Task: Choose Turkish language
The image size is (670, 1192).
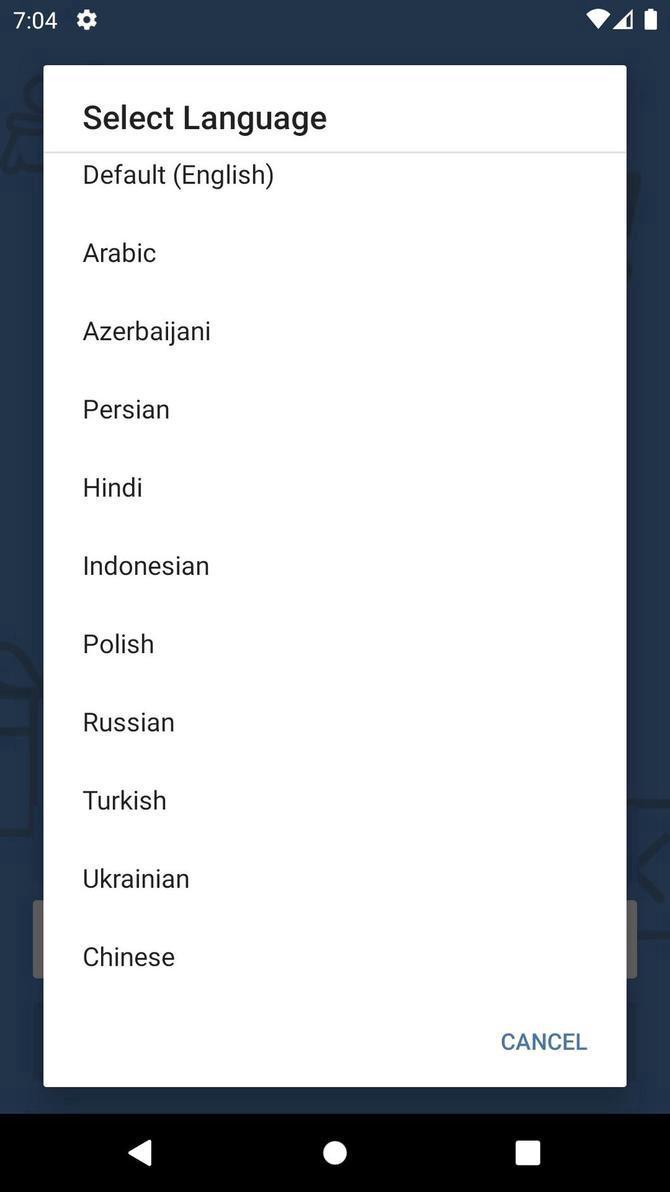Action: pyautogui.click(x=124, y=800)
